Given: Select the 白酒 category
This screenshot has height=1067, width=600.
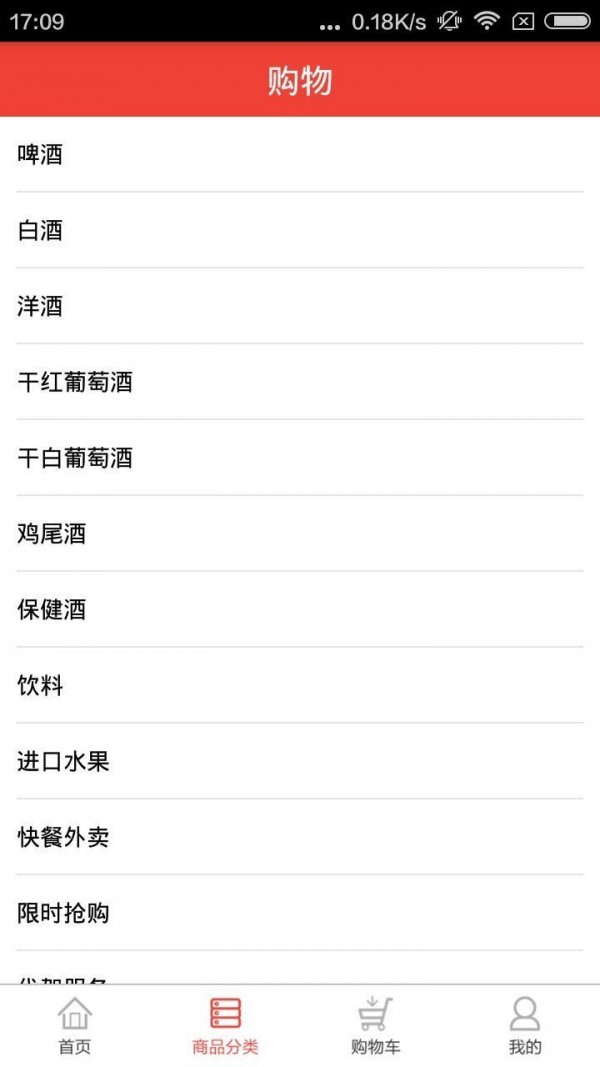Looking at the screenshot, I should click(x=300, y=231).
